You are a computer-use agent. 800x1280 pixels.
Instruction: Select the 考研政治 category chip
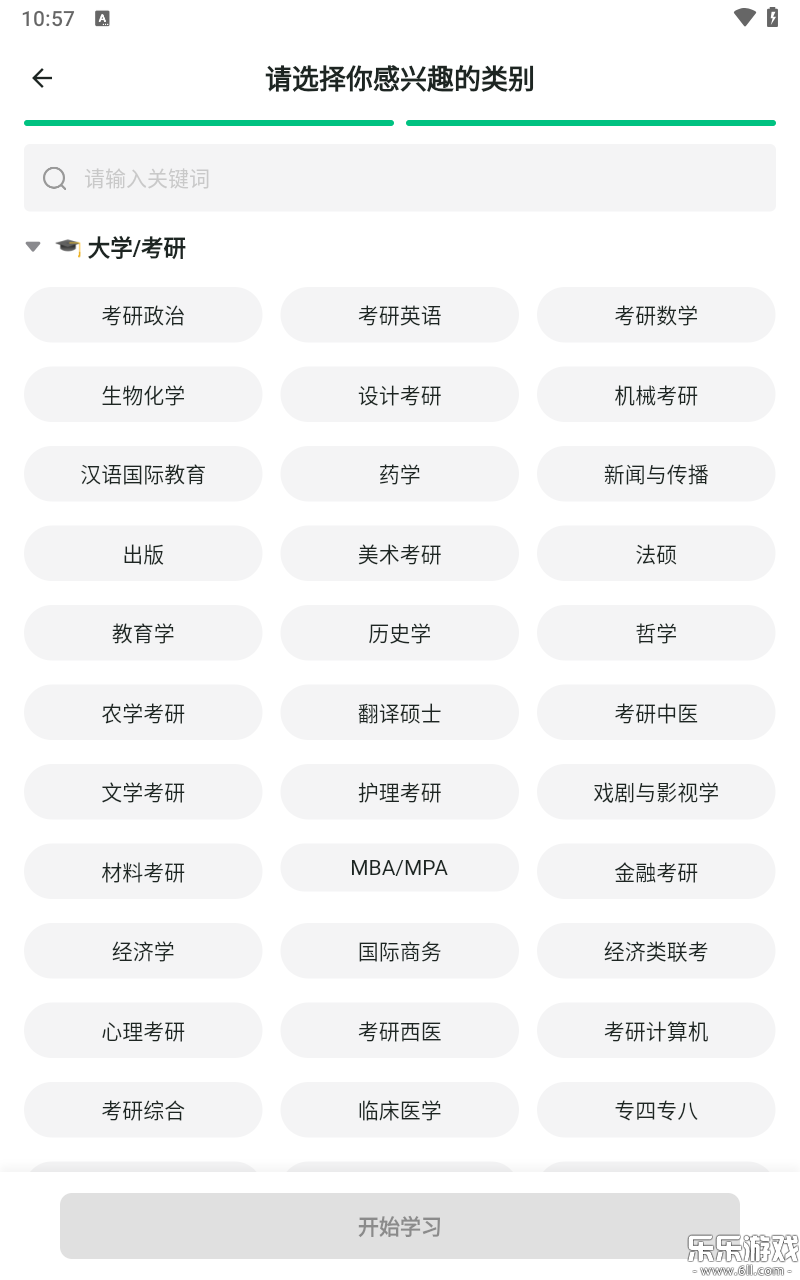pos(143,316)
